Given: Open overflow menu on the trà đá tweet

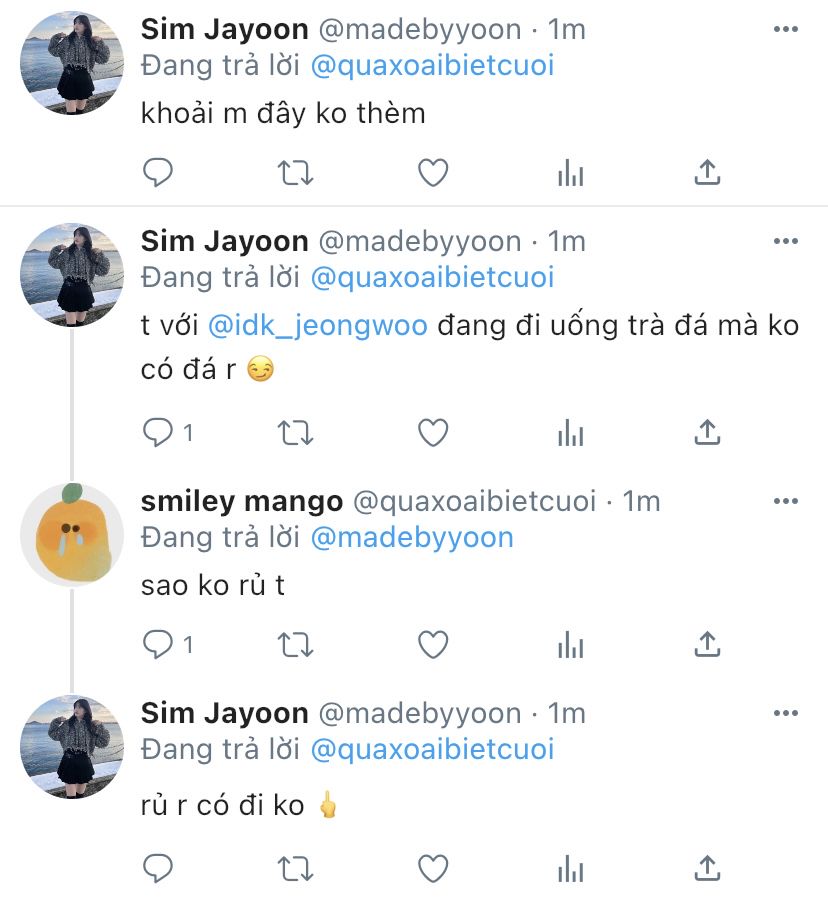Looking at the screenshot, I should pyautogui.click(x=787, y=241).
